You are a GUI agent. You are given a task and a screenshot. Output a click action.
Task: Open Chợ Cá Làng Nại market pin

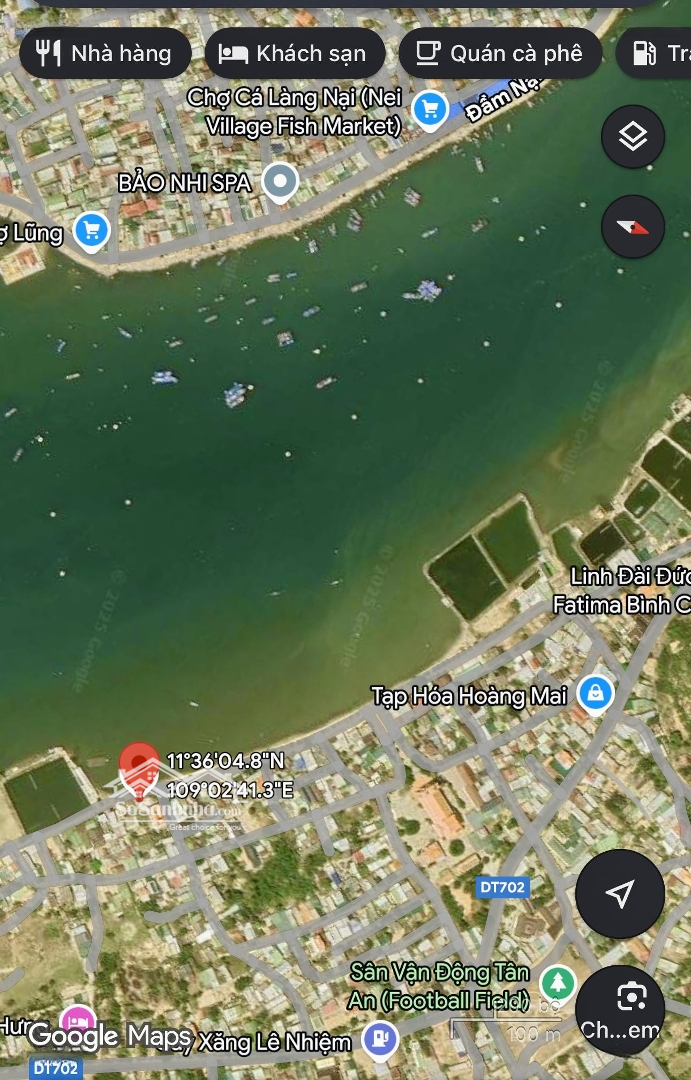click(x=431, y=108)
